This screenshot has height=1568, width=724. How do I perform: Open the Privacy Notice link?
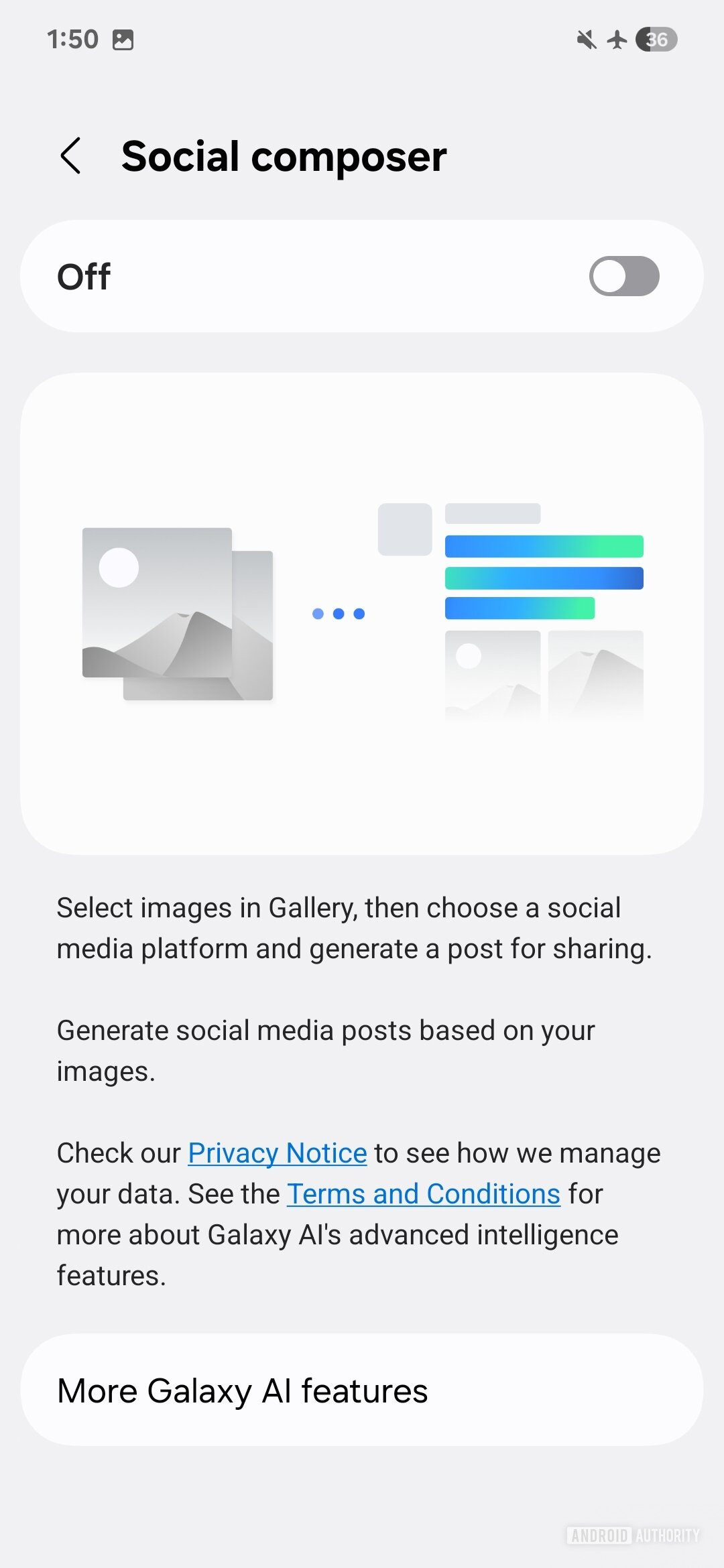pyautogui.click(x=278, y=1153)
